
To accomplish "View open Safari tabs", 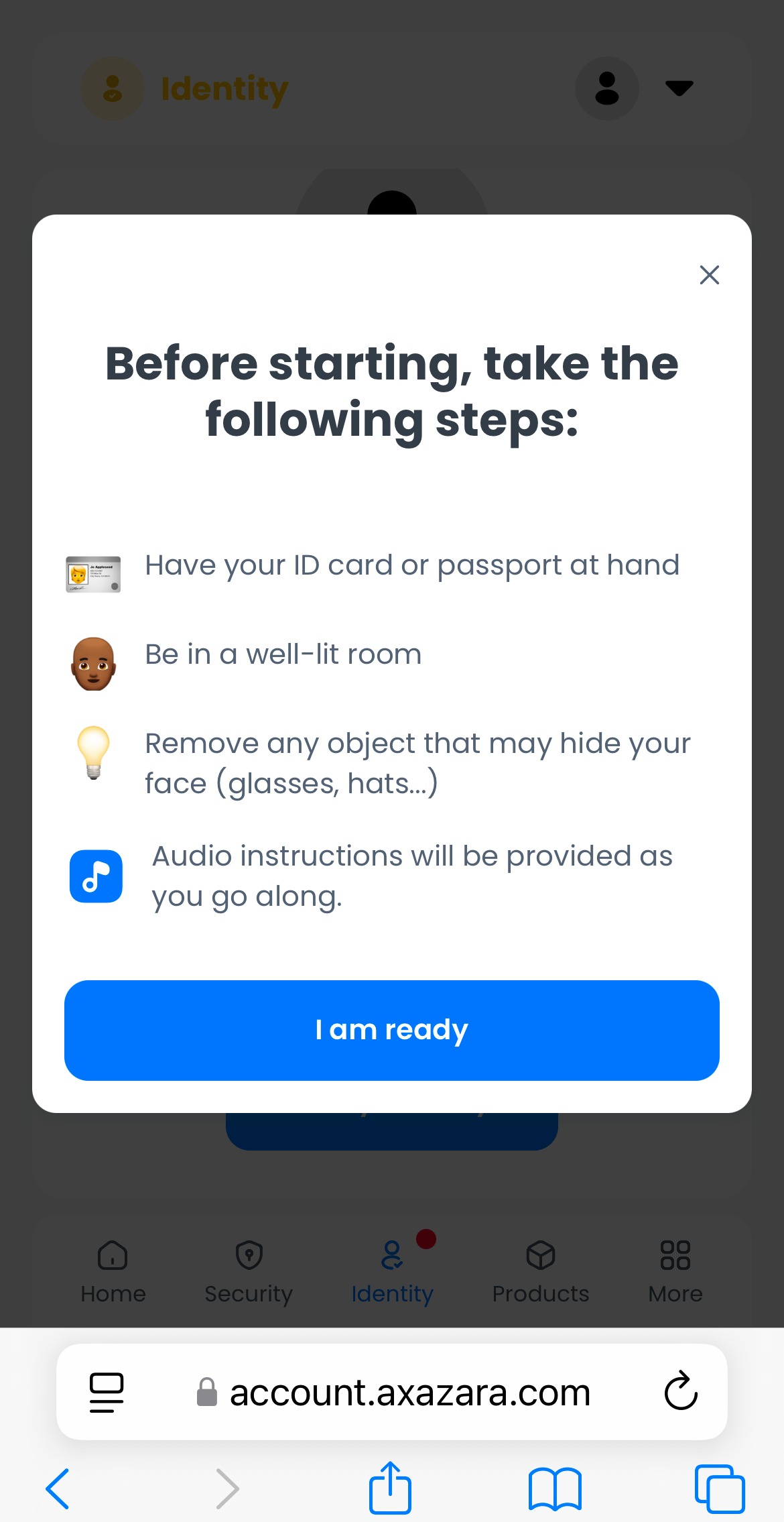I will [x=720, y=1488].
